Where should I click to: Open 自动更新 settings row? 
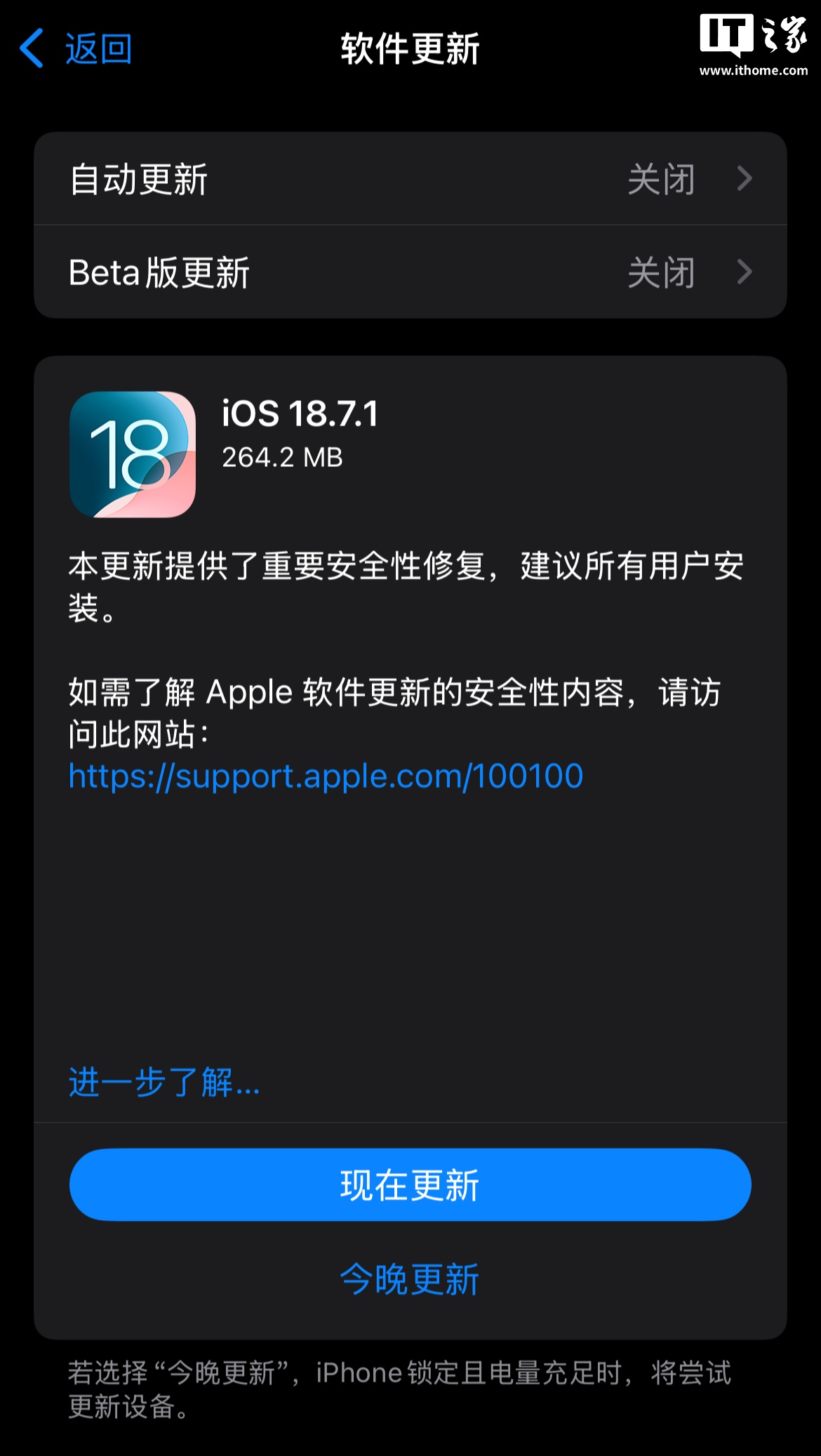410,179
